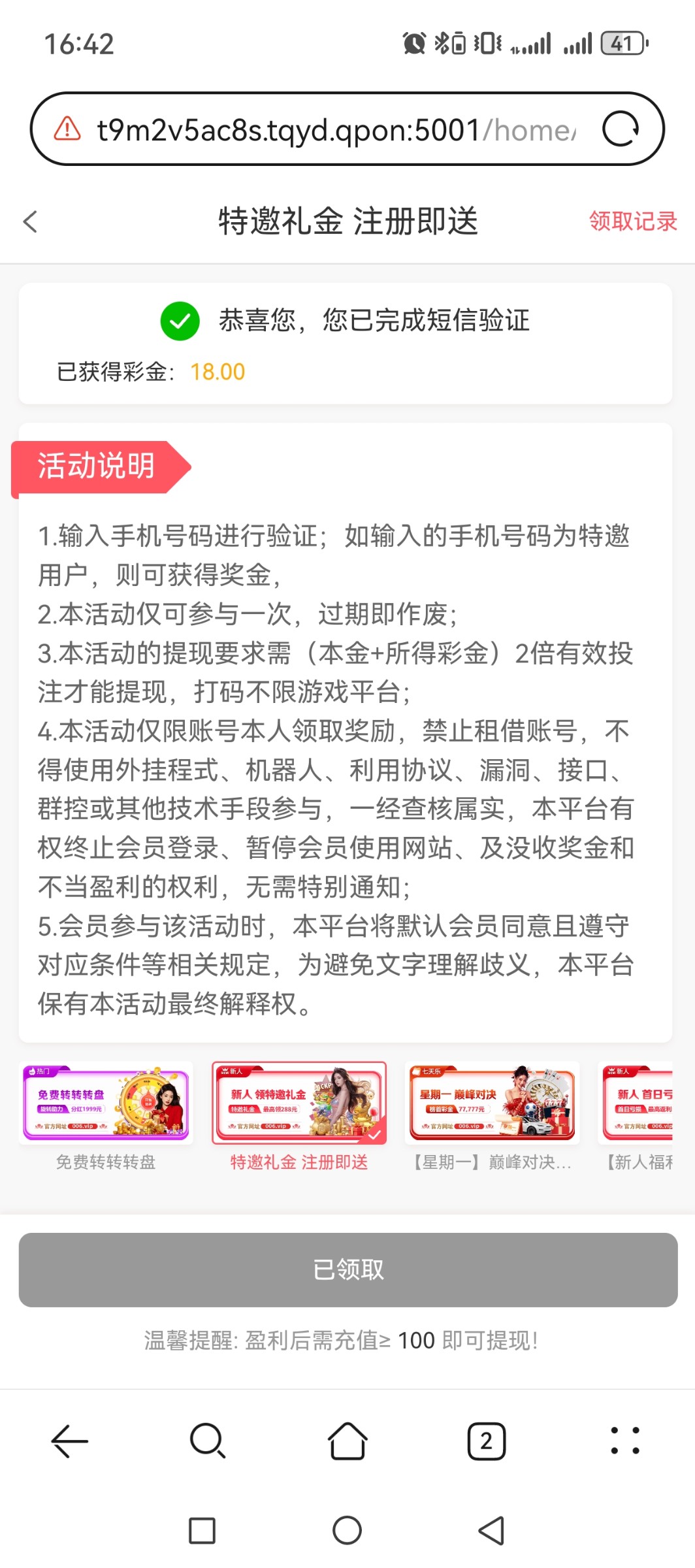
Task: Open the browser tabs switcher
Action: click(486, 1440)
